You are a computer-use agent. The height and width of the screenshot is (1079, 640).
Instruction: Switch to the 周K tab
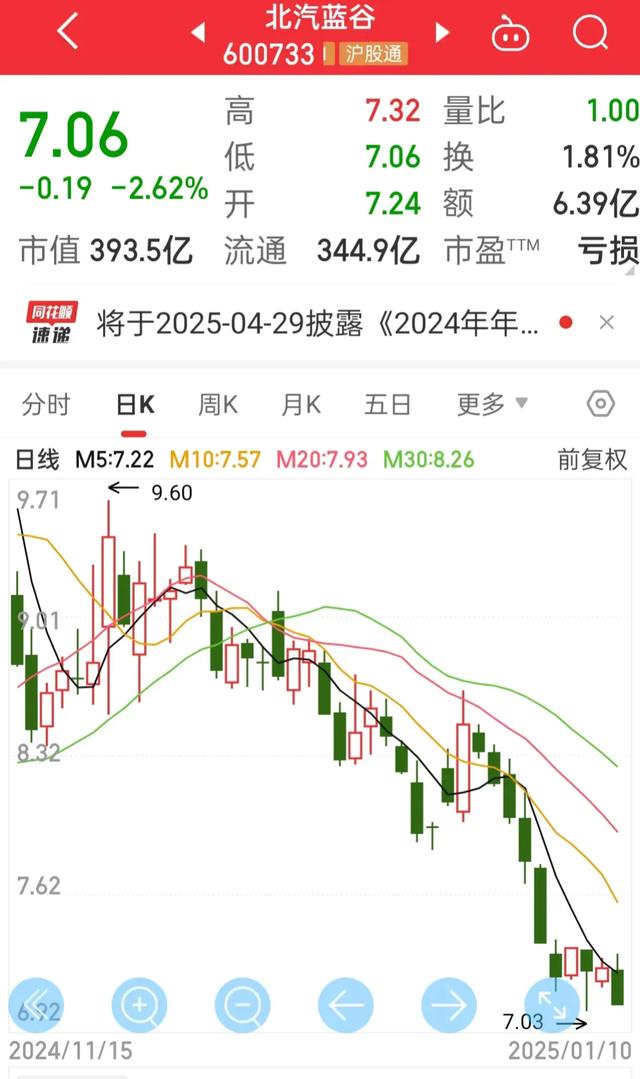[217, 405]
